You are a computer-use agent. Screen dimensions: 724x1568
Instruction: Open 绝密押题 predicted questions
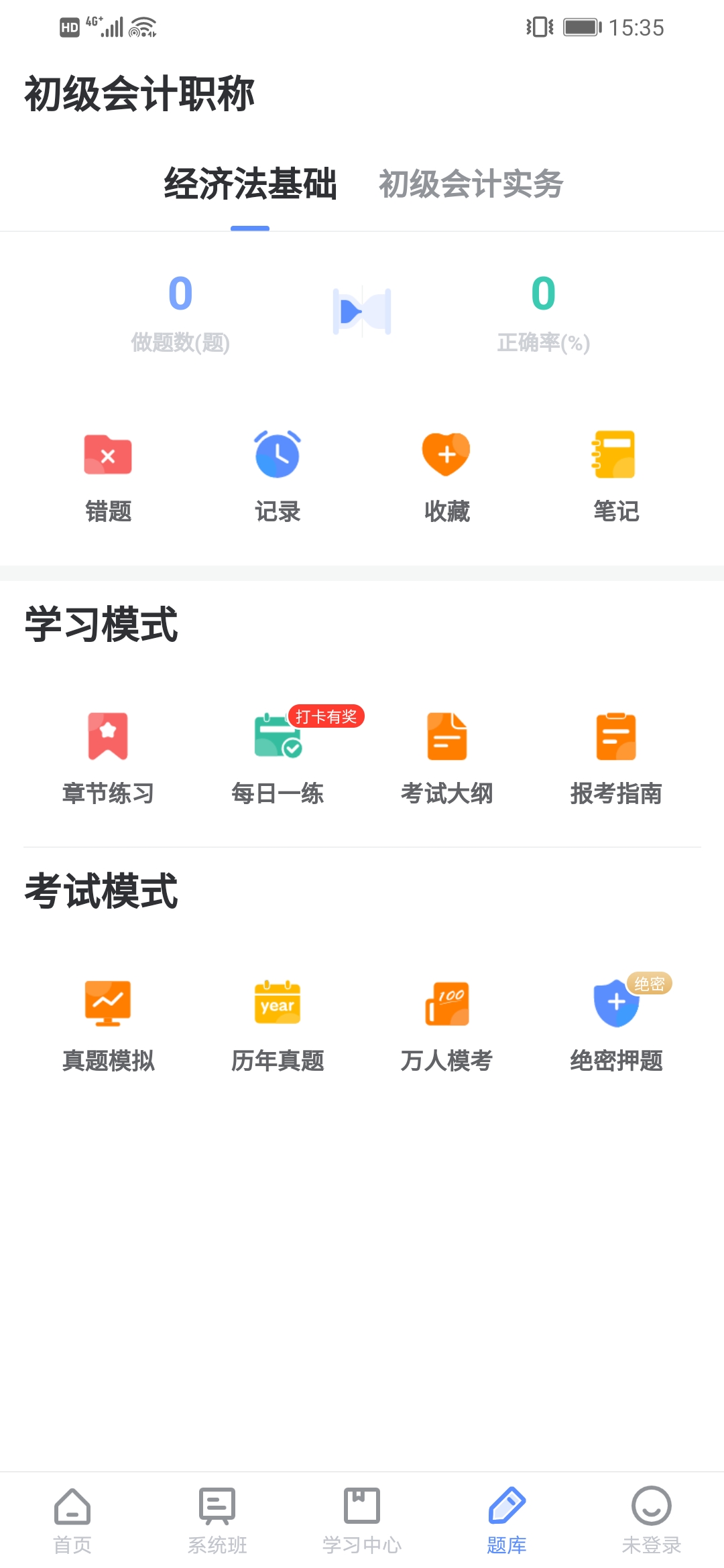616,1025
